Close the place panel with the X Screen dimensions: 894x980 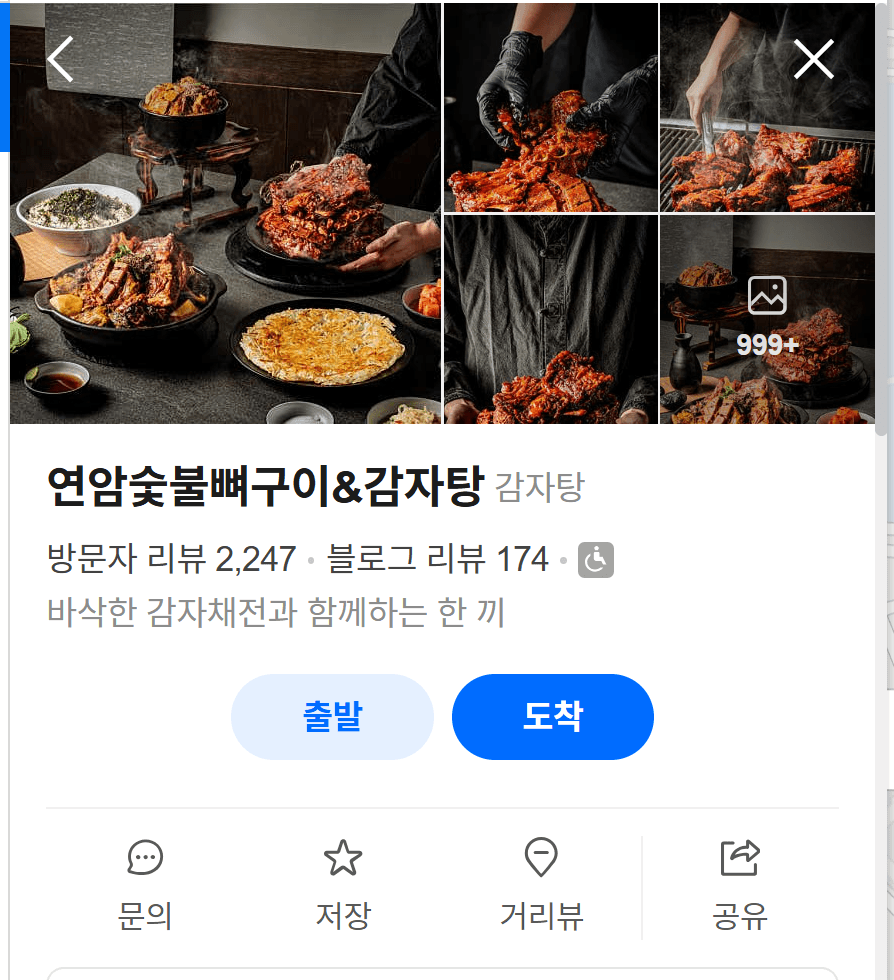813,58
